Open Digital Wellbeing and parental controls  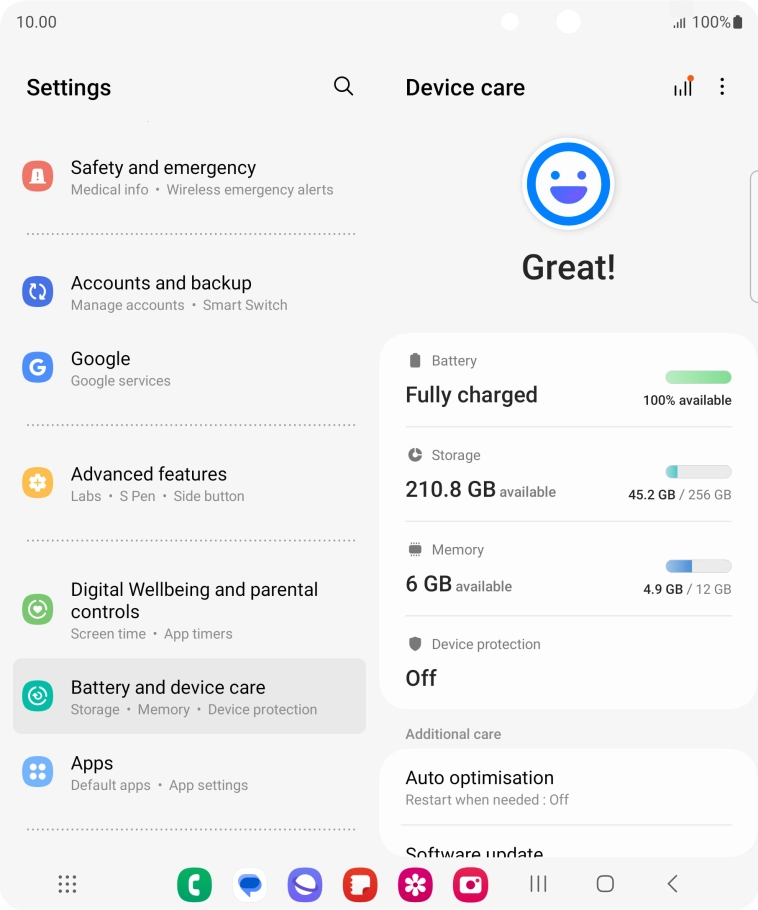[189, 610]
